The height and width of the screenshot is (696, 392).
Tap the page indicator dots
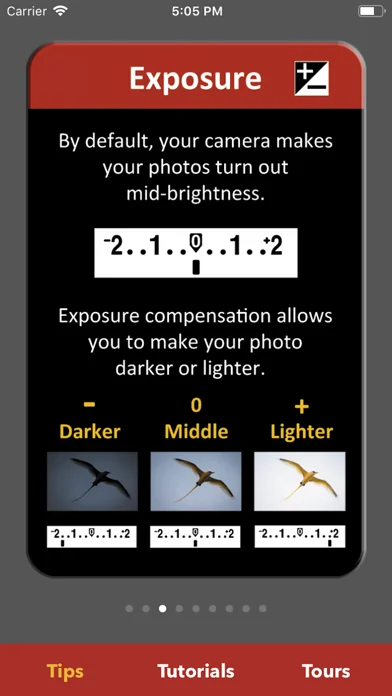click(x=196, y=608)
